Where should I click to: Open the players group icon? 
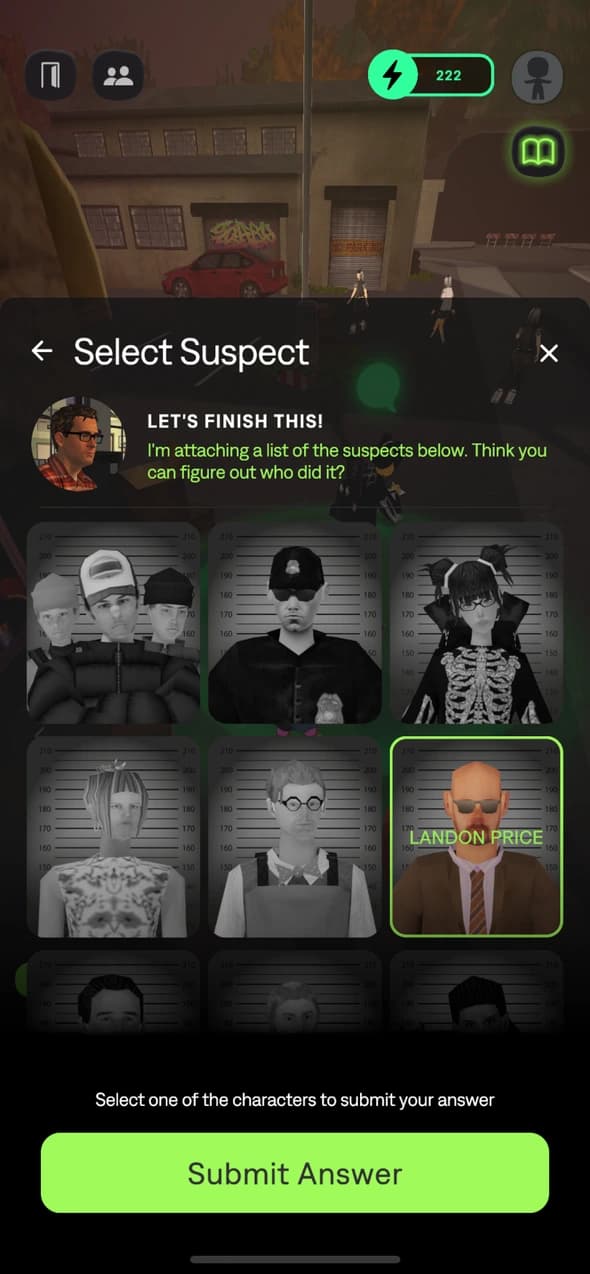118,76
